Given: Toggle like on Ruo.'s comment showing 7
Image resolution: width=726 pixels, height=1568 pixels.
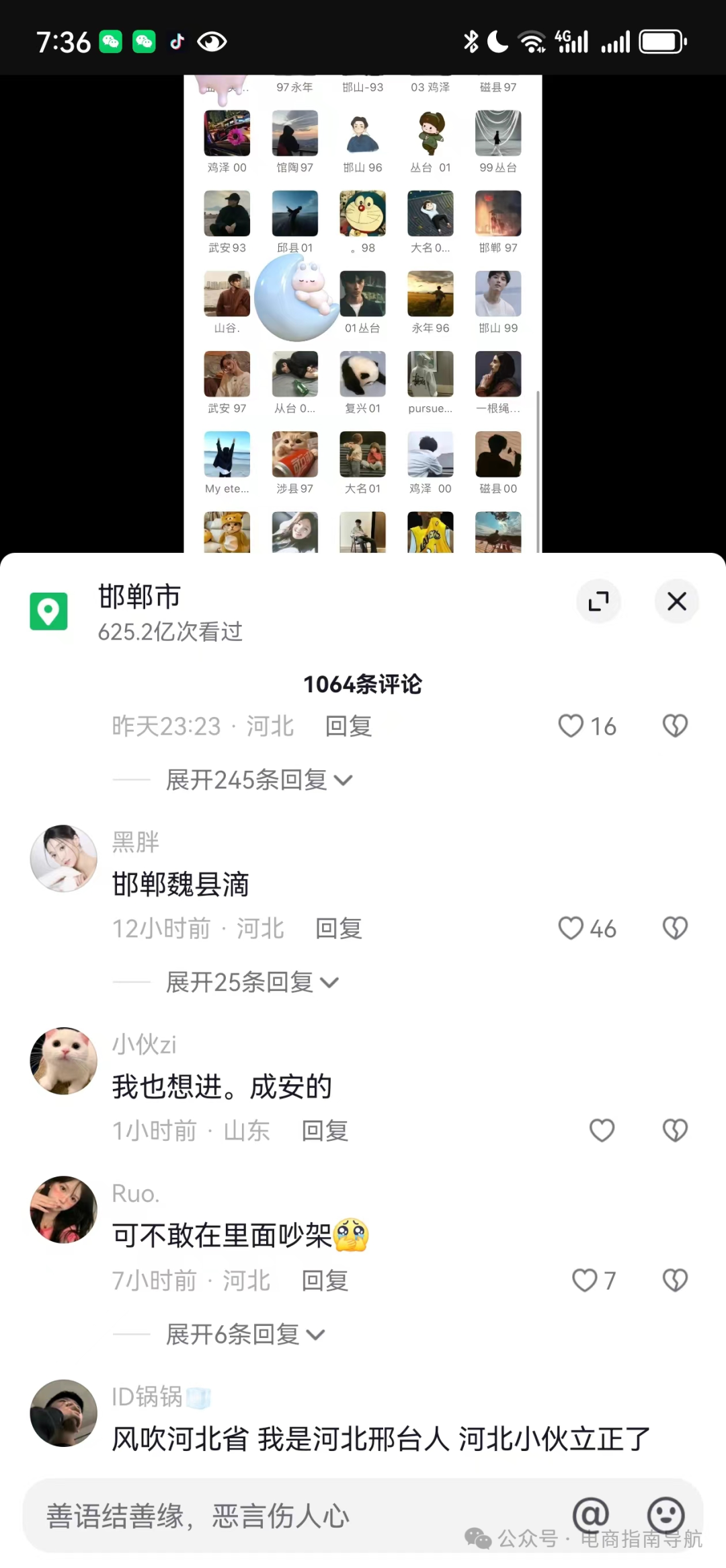Looking at the screenshot, I should 584,1280.
